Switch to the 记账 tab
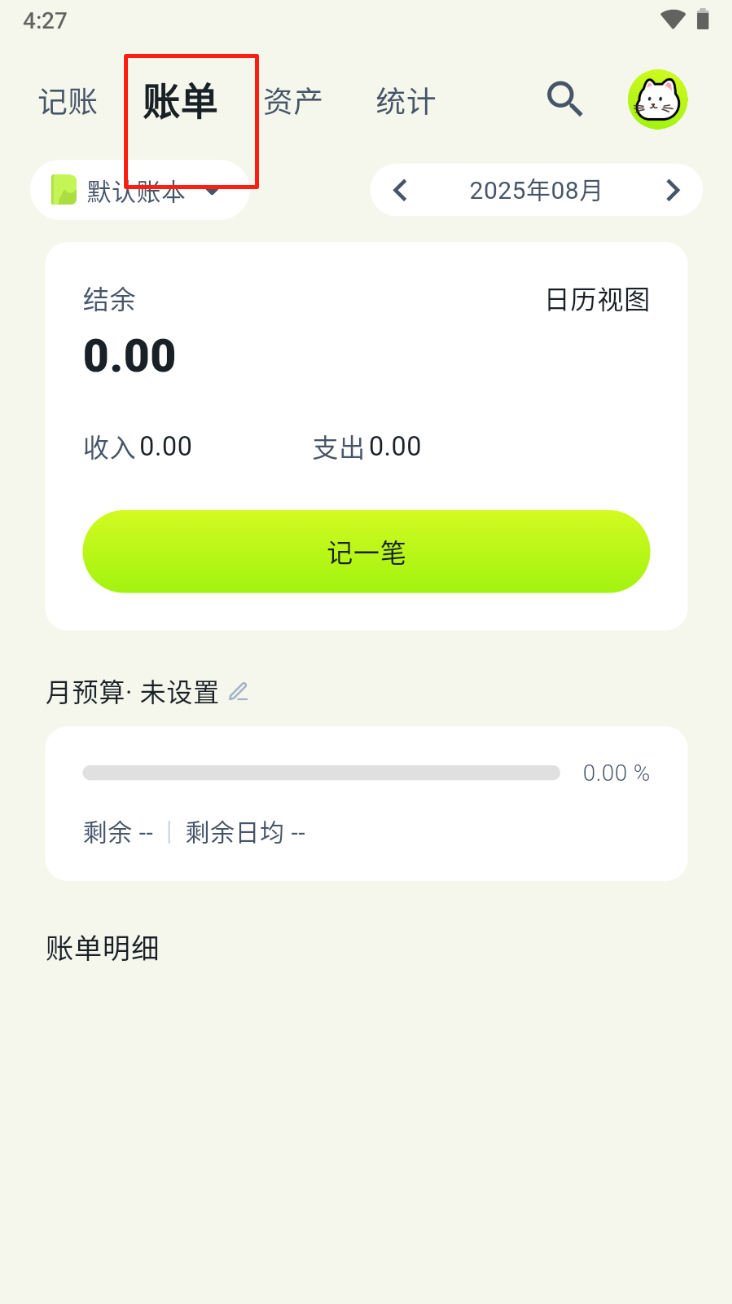The height and width of the screenshot is (1304, 732). coord(68,102)
